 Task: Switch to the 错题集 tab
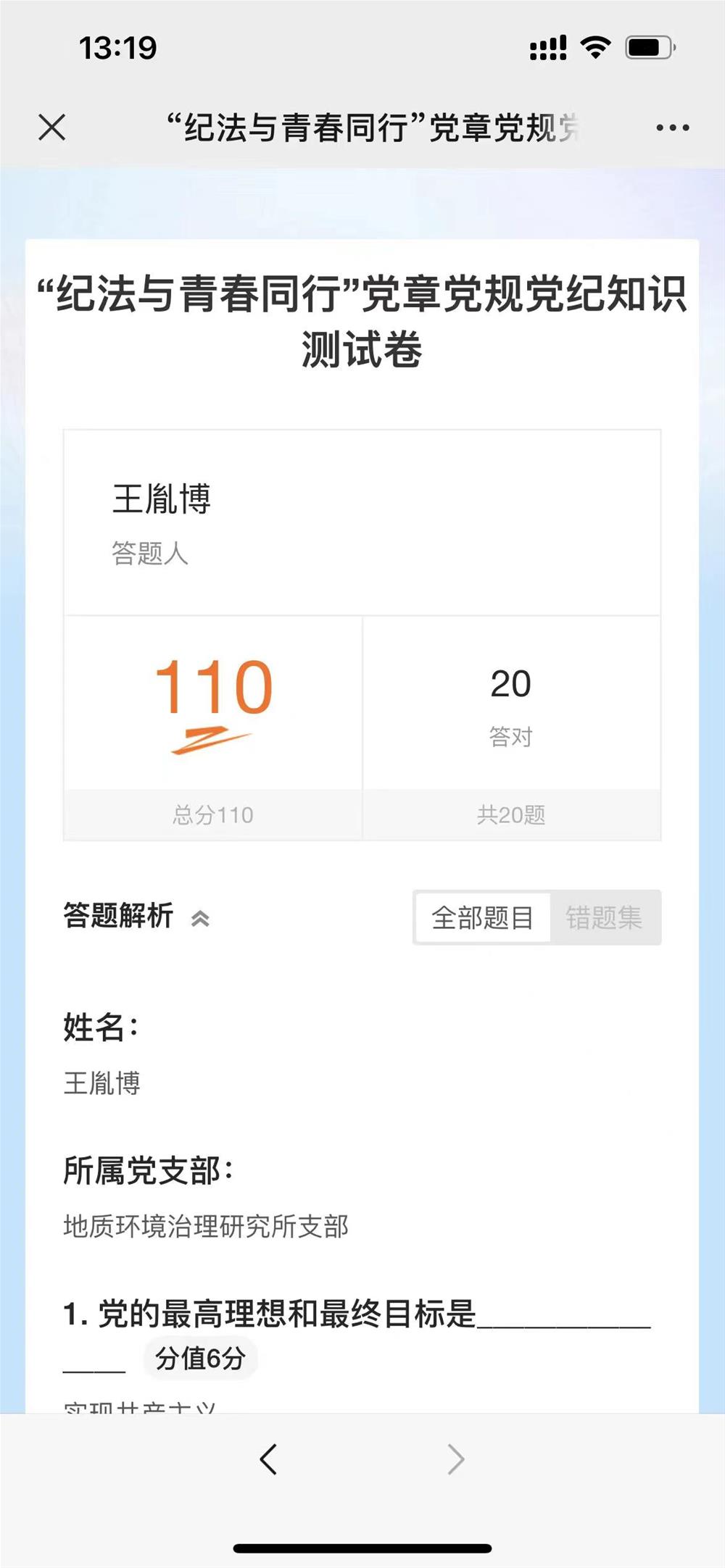coord(604,918)
